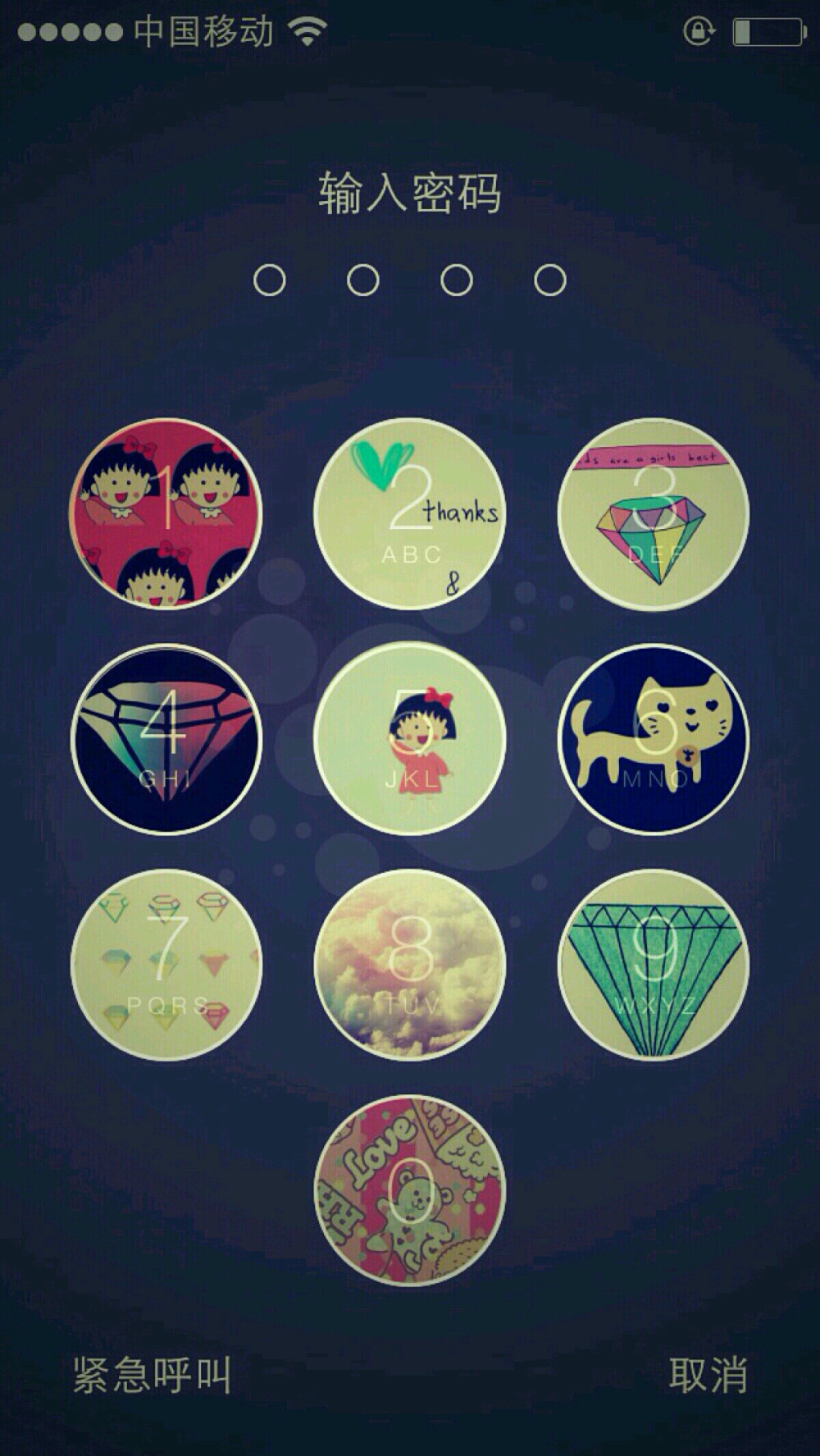Screen dimensions: 820x1456
Task: Enter digit 5 with the JKL key
Action: (409, 739)
